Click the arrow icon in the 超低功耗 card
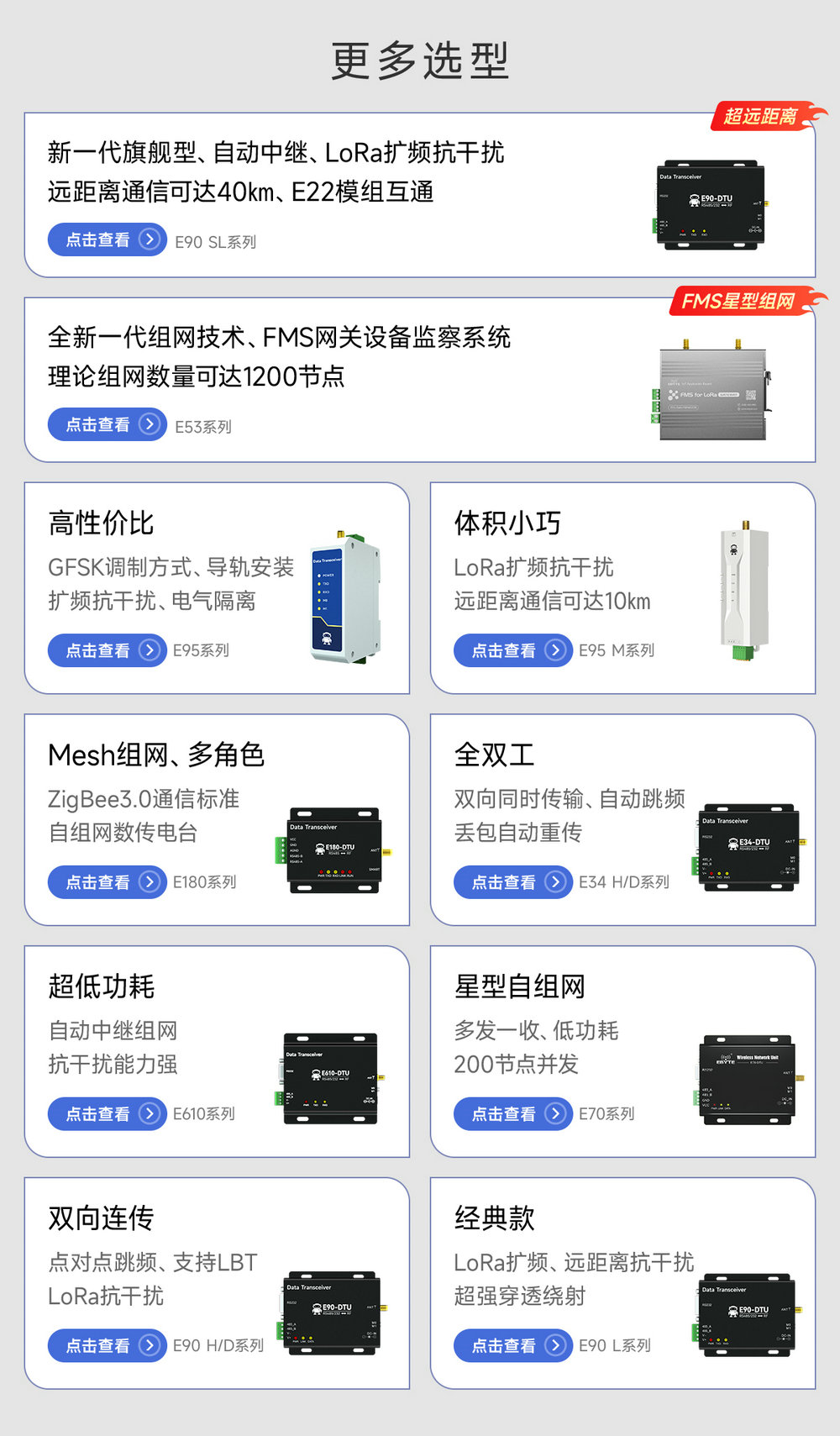Image resolution: width=840 pixels, height=1436 pixels. (150, 1114)
